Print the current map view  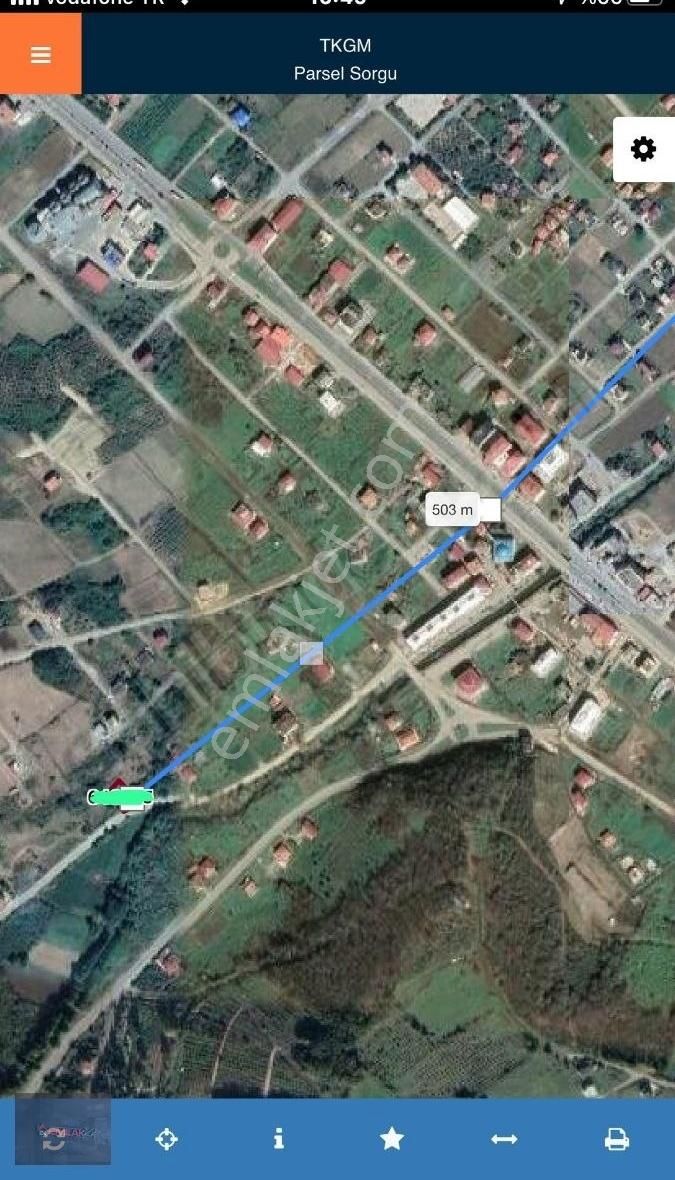click(617, 1139)
